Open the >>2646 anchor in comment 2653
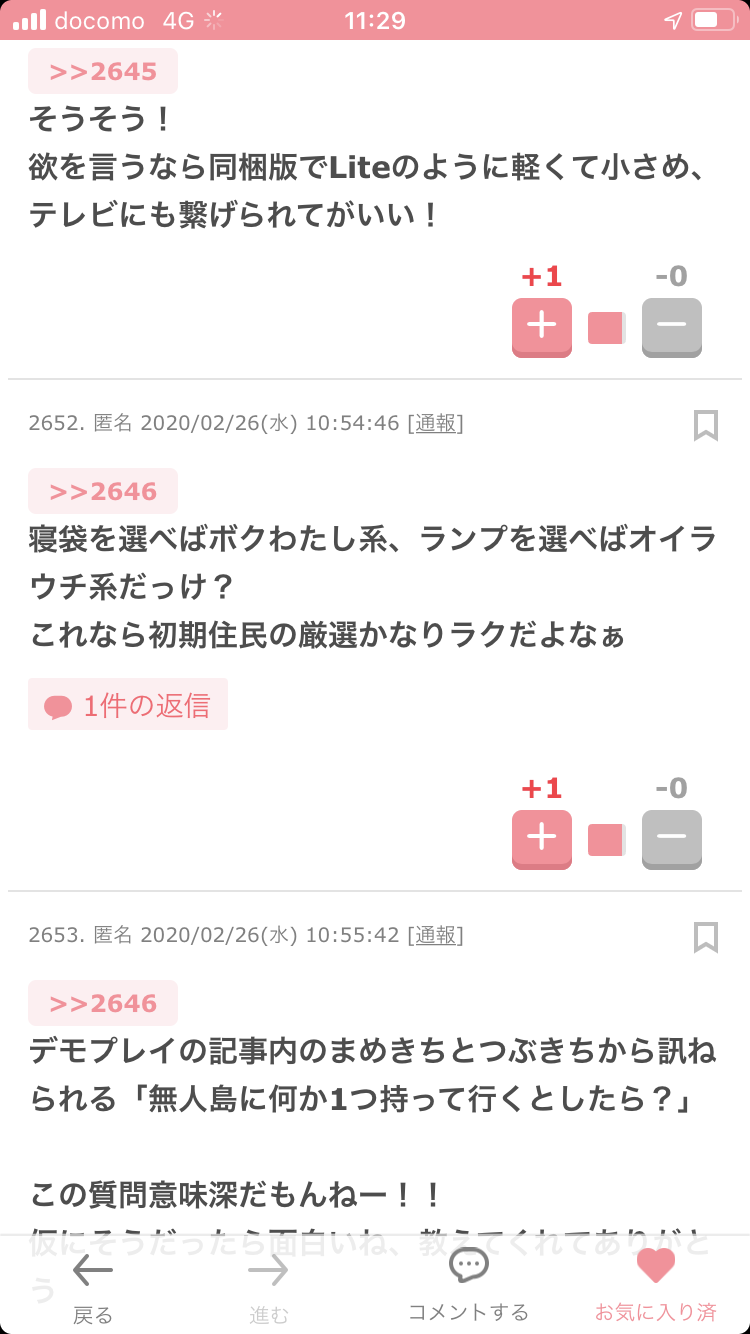 coord(103,1003)
